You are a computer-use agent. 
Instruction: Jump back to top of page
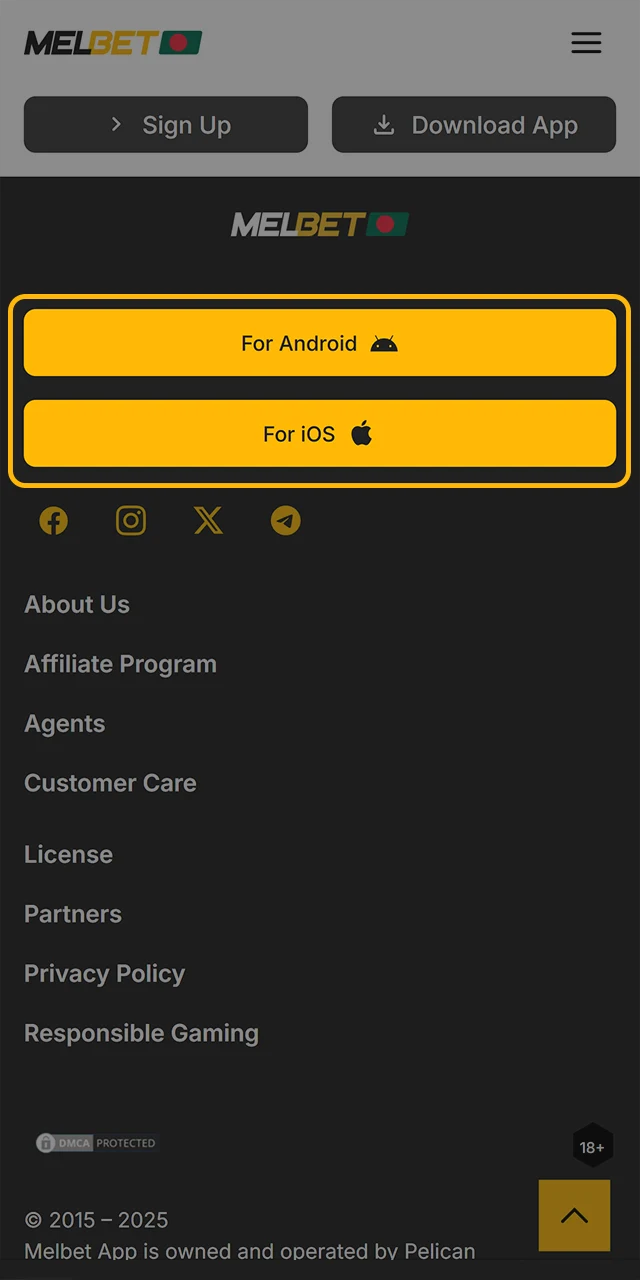pyautogui.click(x=574, y=1215)
